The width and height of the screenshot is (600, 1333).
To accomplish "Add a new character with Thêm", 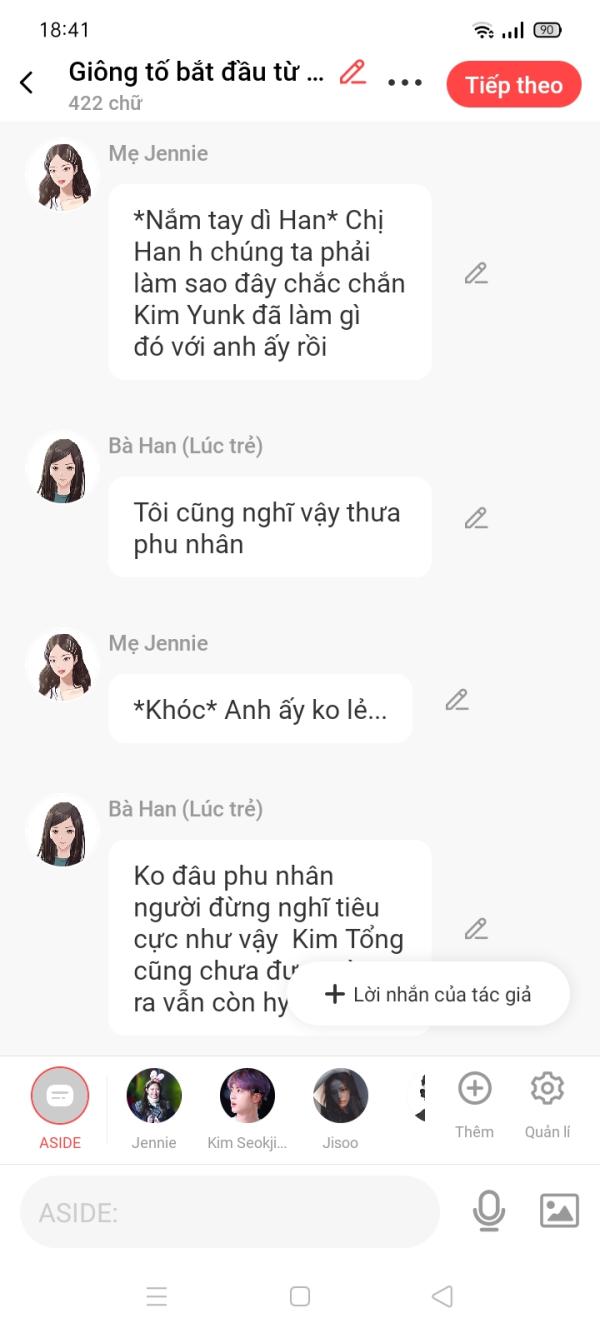I will tap(474, 1101).
